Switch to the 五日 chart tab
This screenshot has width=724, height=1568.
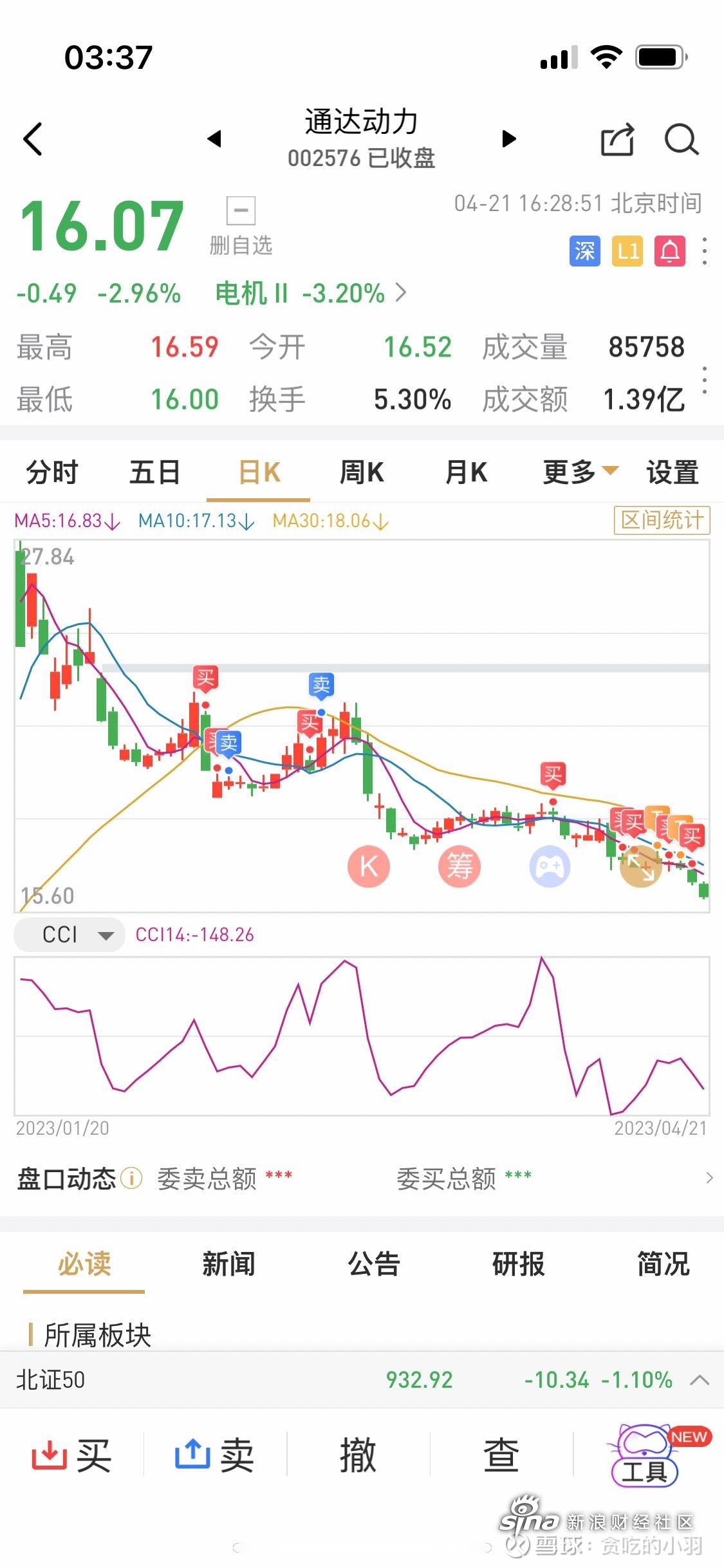[x=154, y=472]
